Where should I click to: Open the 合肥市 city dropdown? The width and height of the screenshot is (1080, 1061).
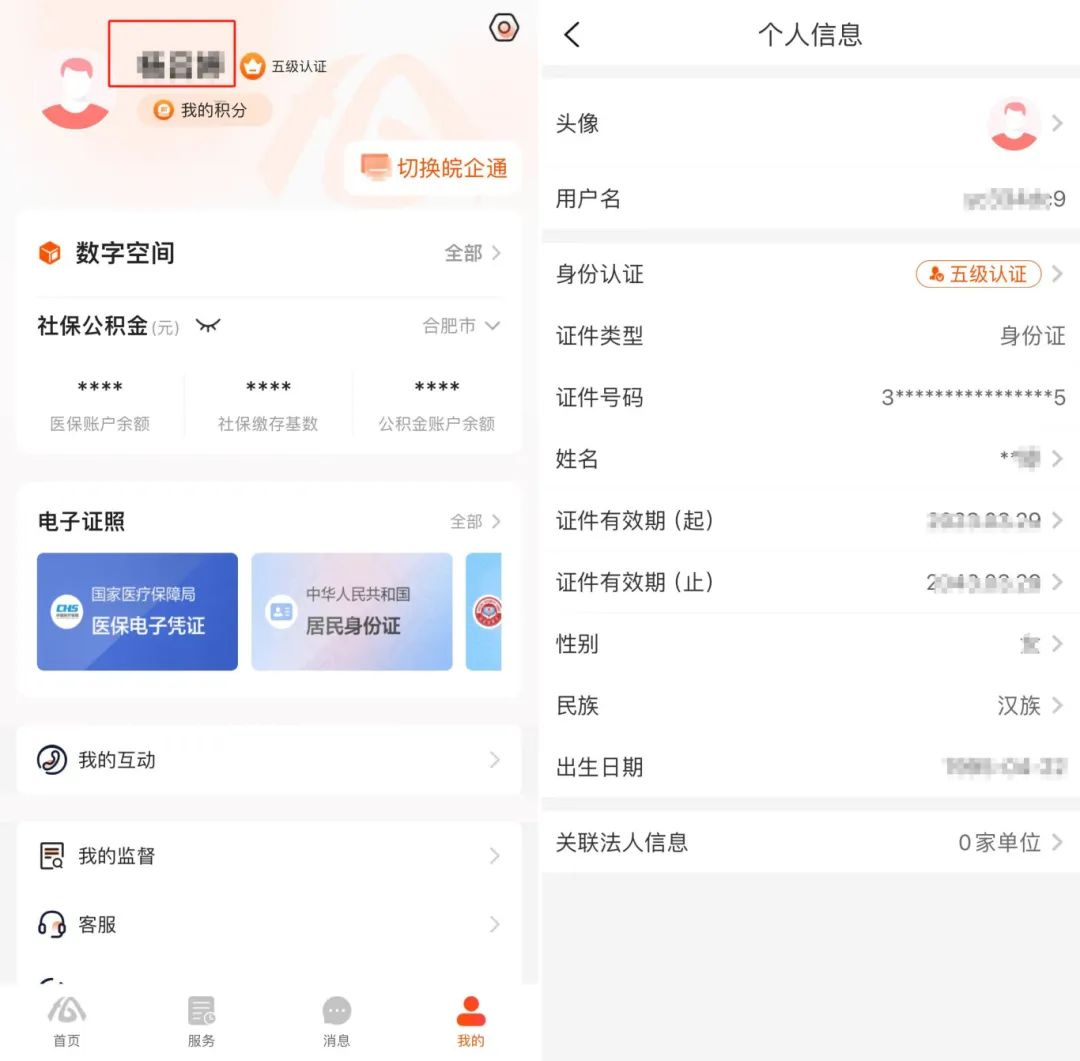460,326
